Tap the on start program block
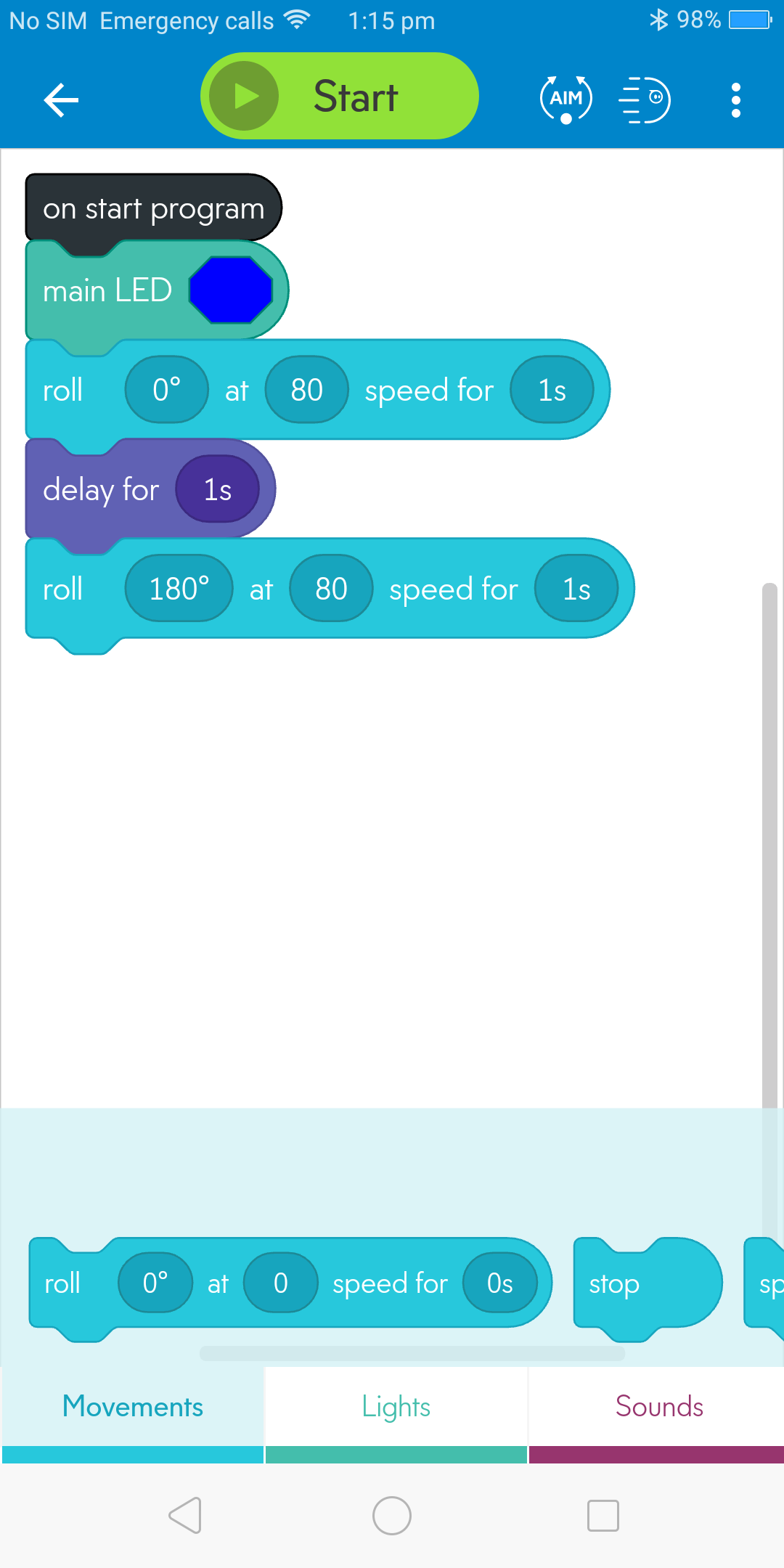784x1568 pixels. point(153,208)
